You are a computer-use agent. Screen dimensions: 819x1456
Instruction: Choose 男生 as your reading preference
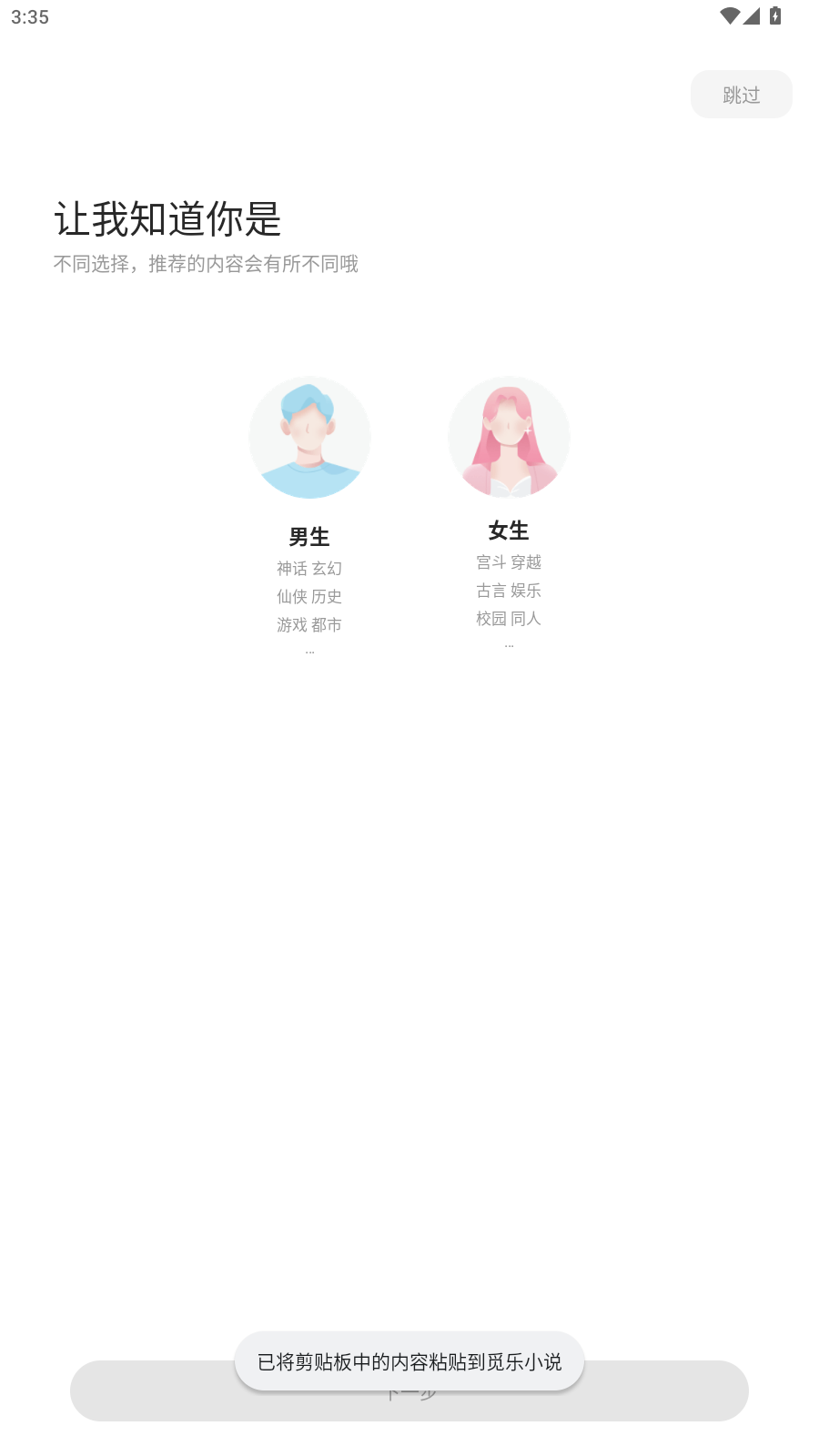coord(309,537)
